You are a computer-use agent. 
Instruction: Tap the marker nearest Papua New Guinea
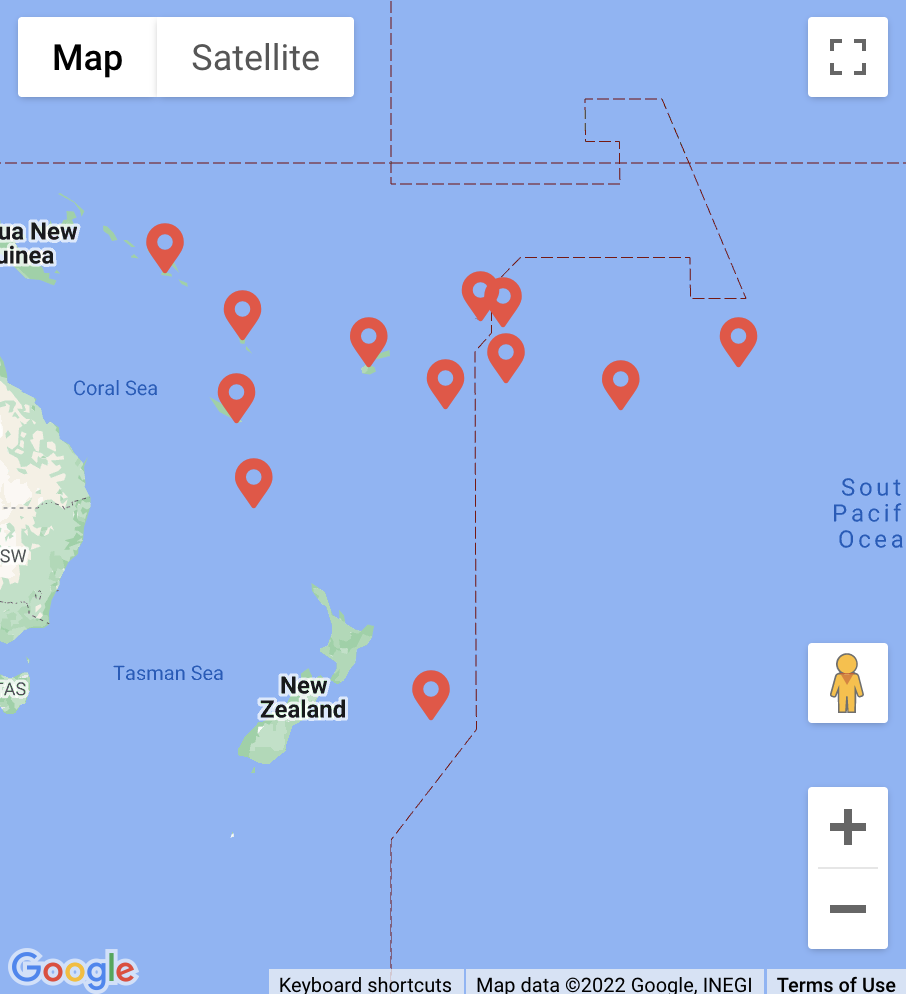(x=165, y=244)
